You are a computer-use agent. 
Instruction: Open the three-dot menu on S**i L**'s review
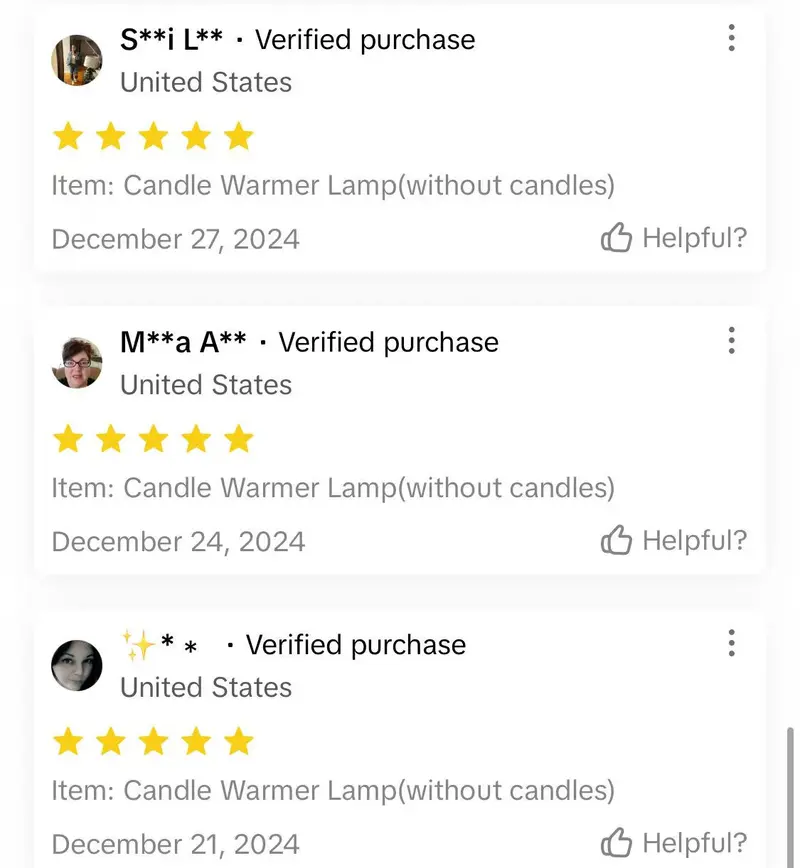tap(731, 39)
